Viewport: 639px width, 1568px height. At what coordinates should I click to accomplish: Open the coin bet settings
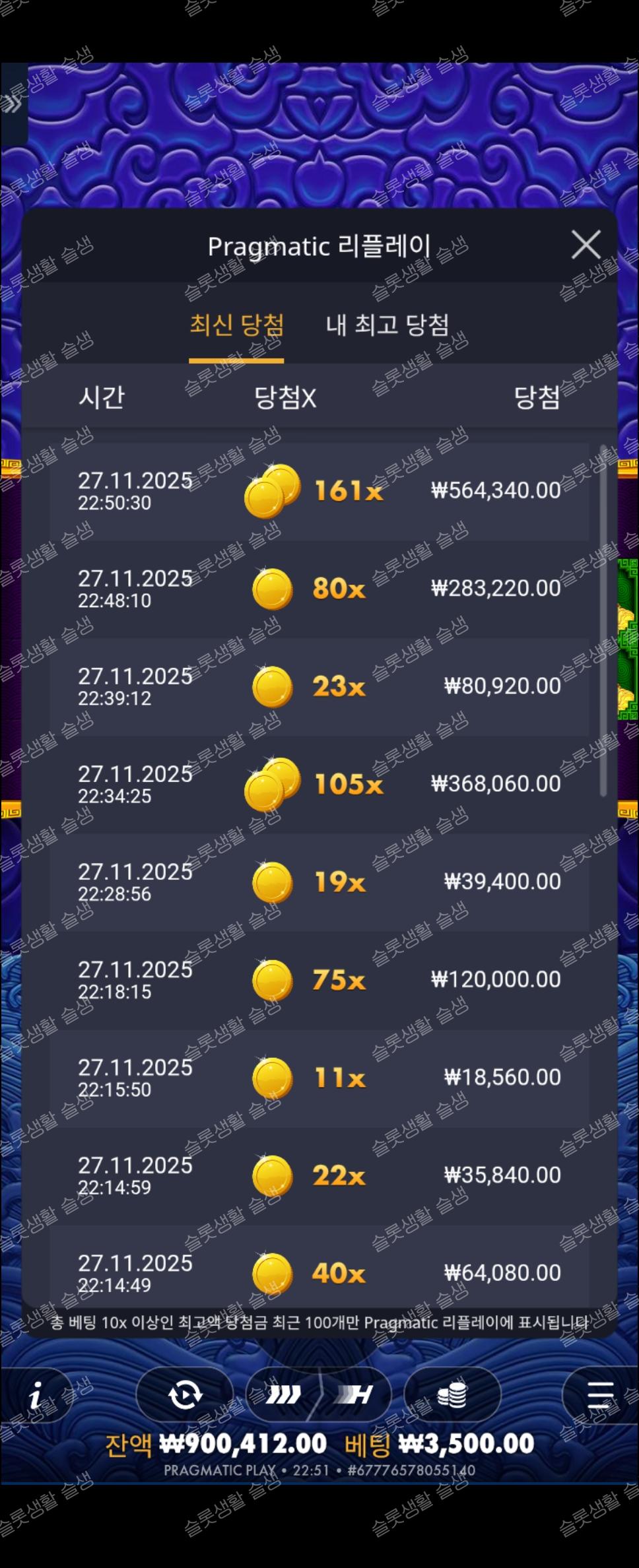tap(452, 1394)
